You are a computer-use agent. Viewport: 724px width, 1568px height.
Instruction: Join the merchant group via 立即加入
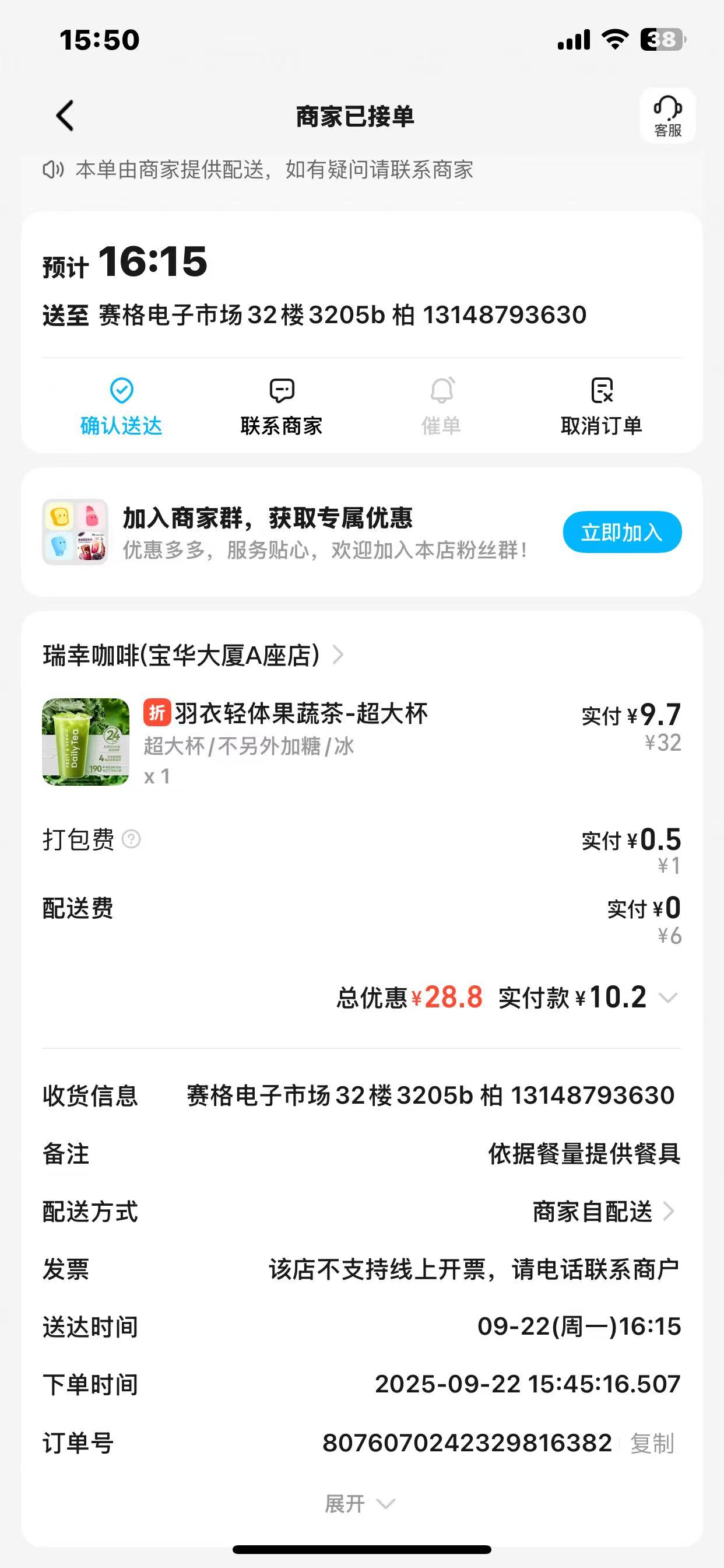coord(622,532)
